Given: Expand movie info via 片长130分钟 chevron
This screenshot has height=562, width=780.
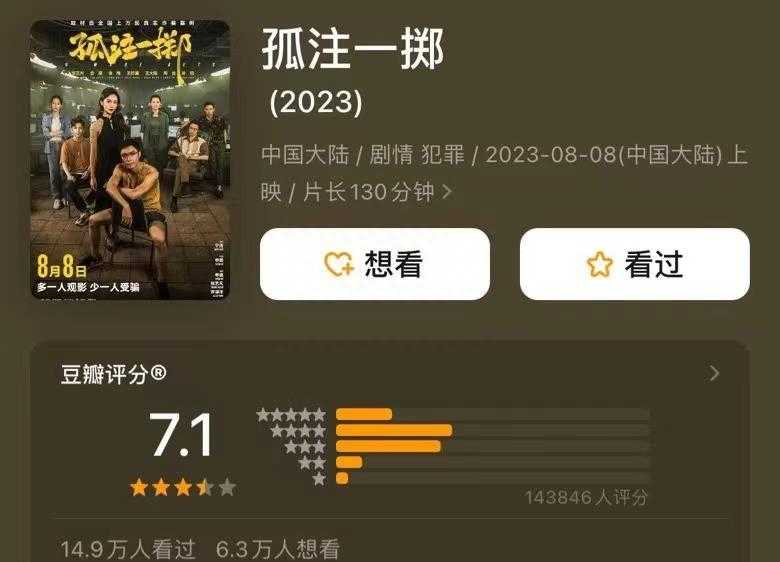Looking at the screenshot, I should pos(447,191).
